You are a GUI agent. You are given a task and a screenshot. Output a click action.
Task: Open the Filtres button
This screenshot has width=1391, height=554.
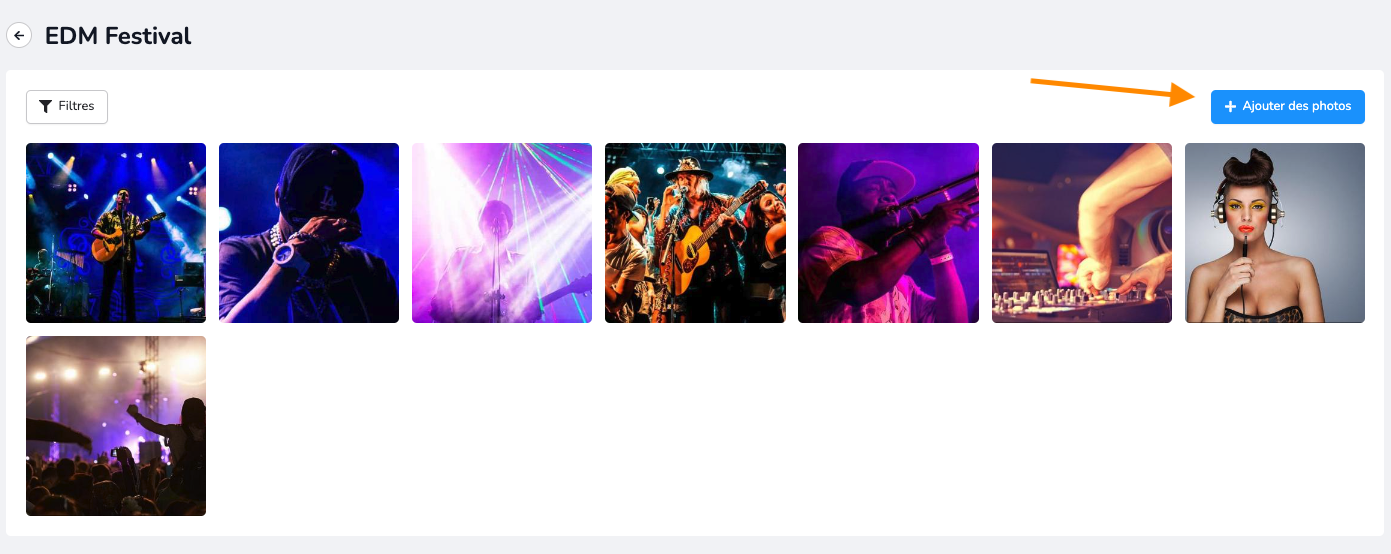[67, 107]
